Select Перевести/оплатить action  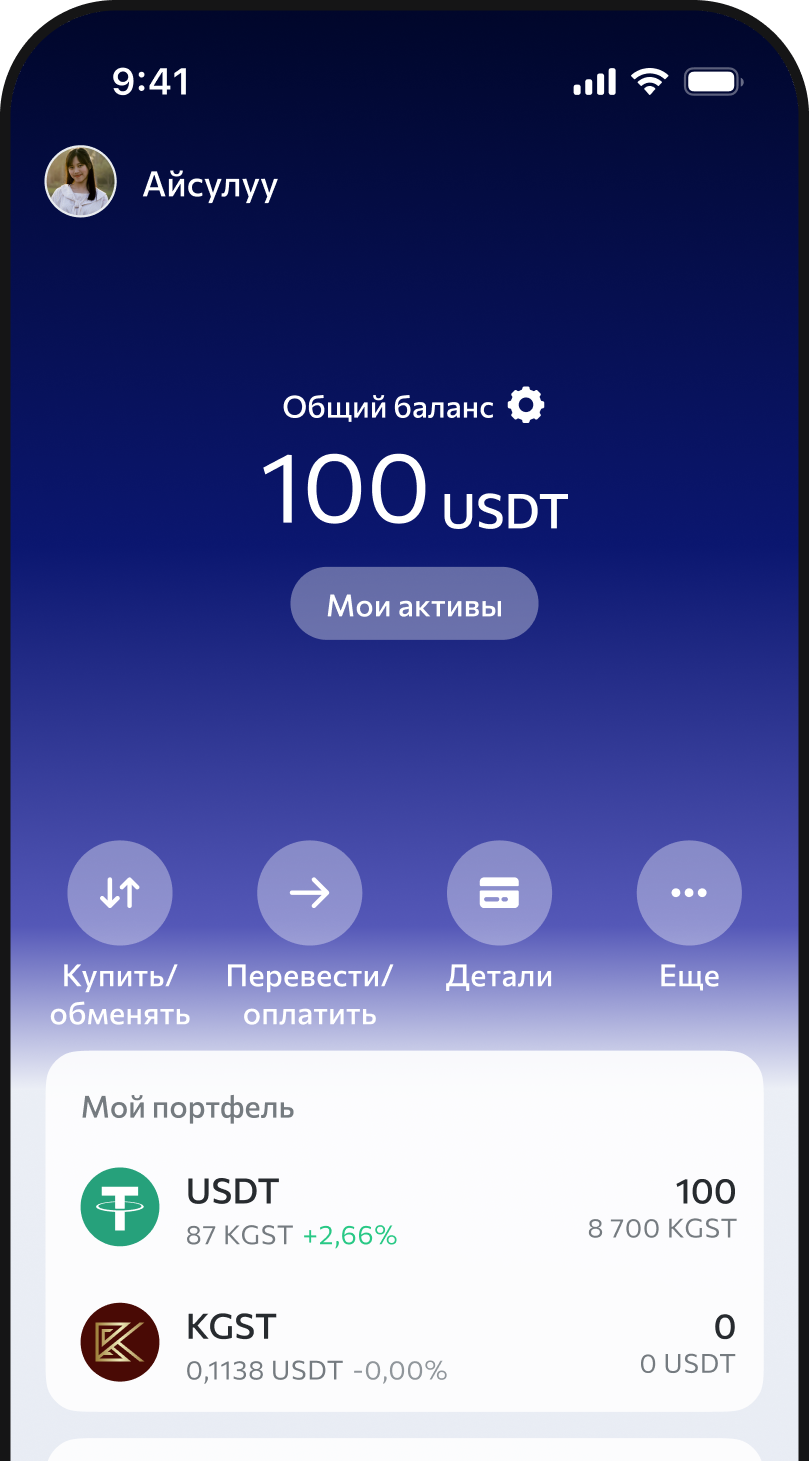tap(310, 893)
